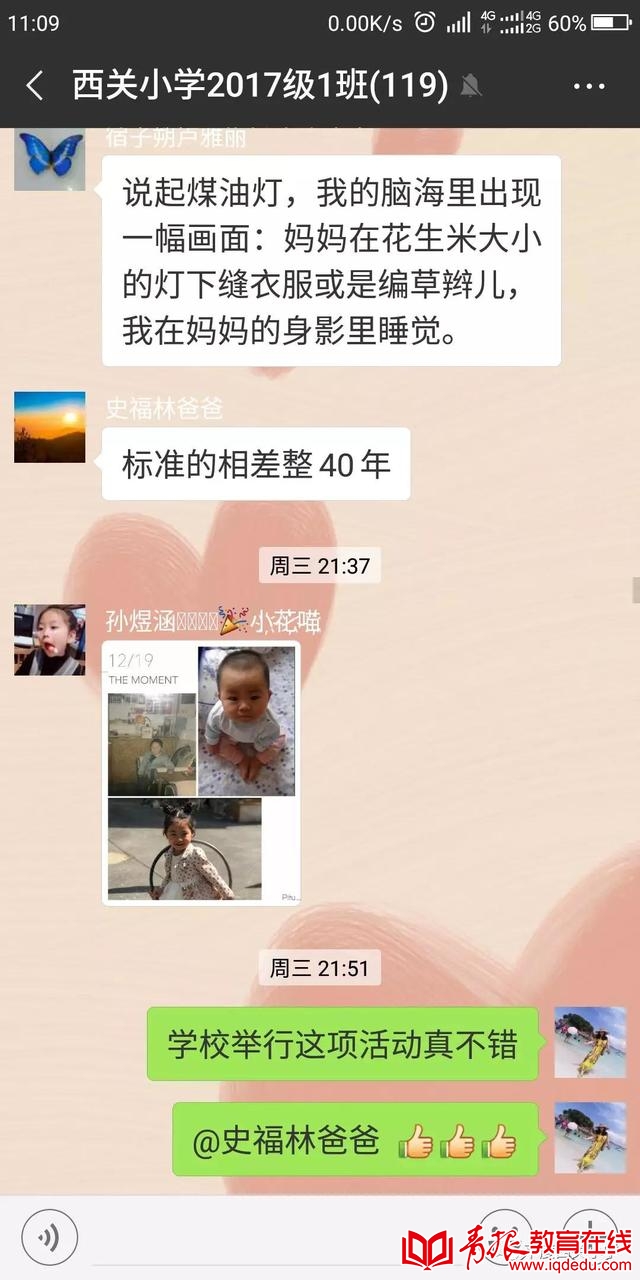
Task: Go back from the group chat
Action: (35, 86)
